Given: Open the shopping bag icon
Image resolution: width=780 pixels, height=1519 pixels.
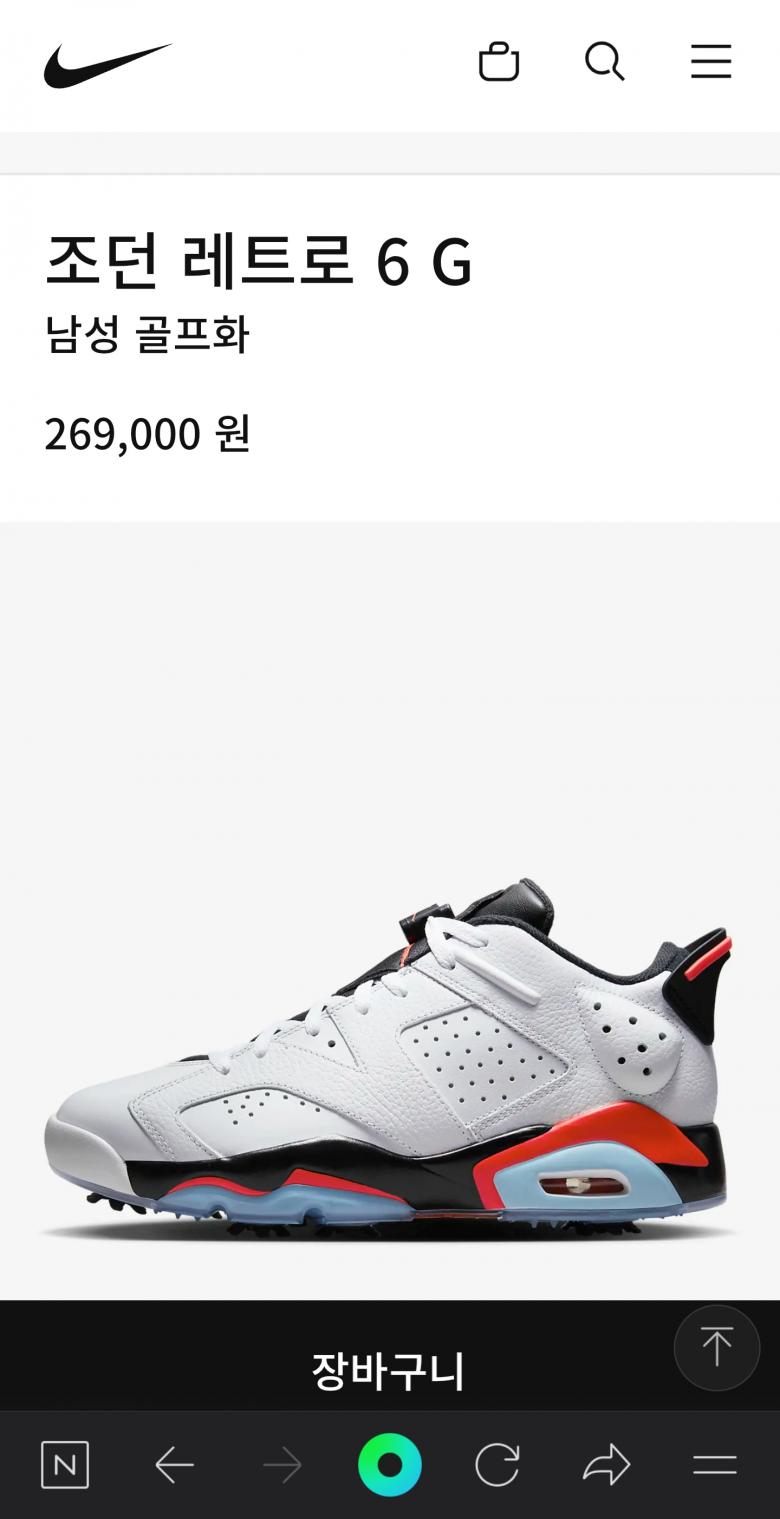Looking at the screenshot, I should click(x=499, y=62).
